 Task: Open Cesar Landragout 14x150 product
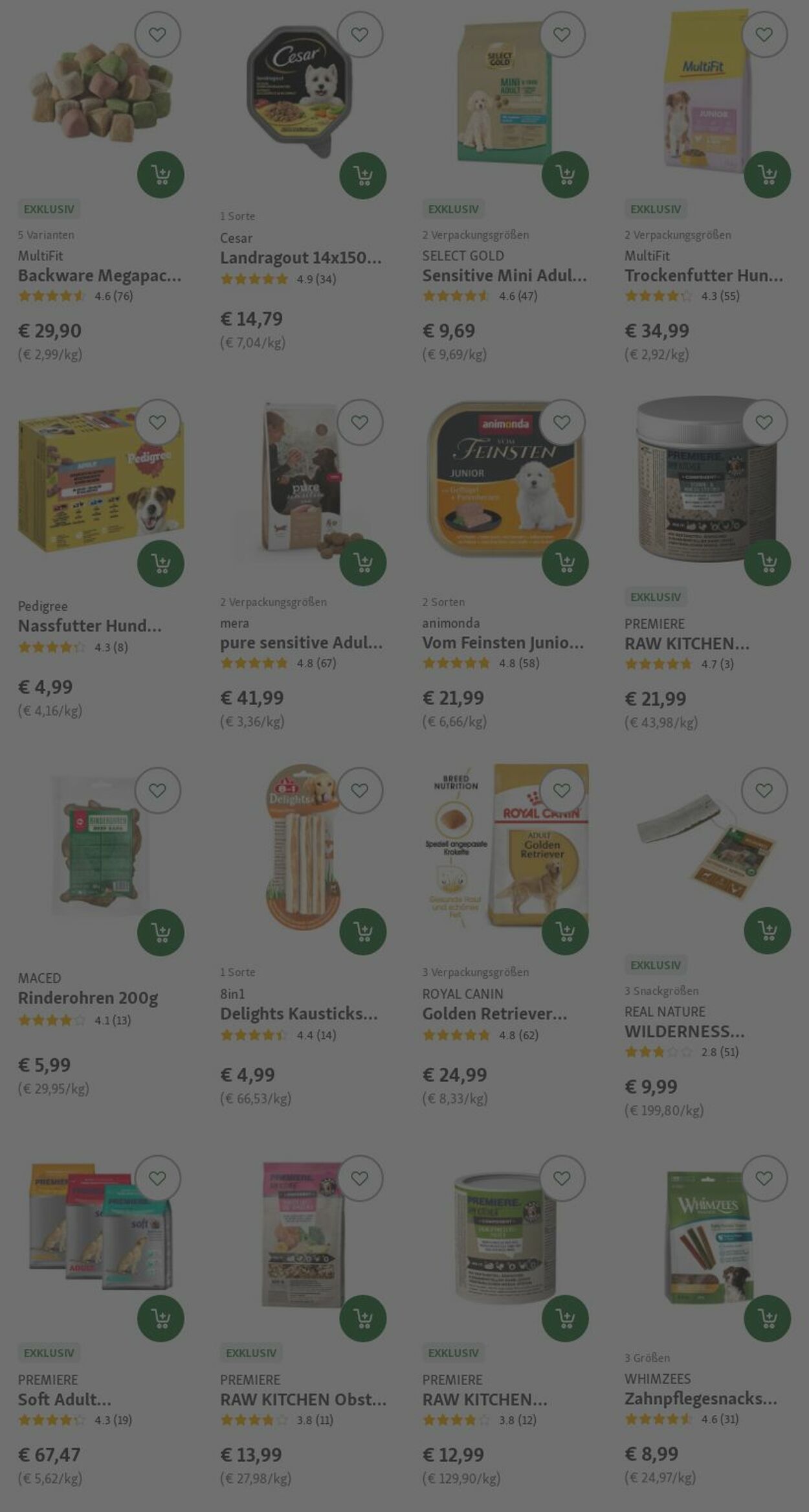pyautogui.click(x=300, y=258)
